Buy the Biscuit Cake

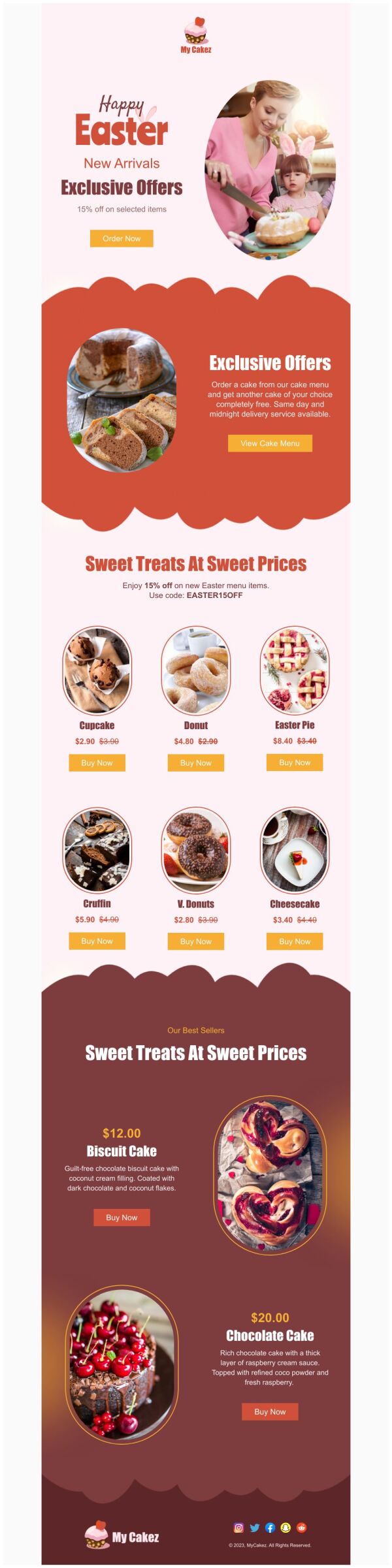pos(122,1217)
